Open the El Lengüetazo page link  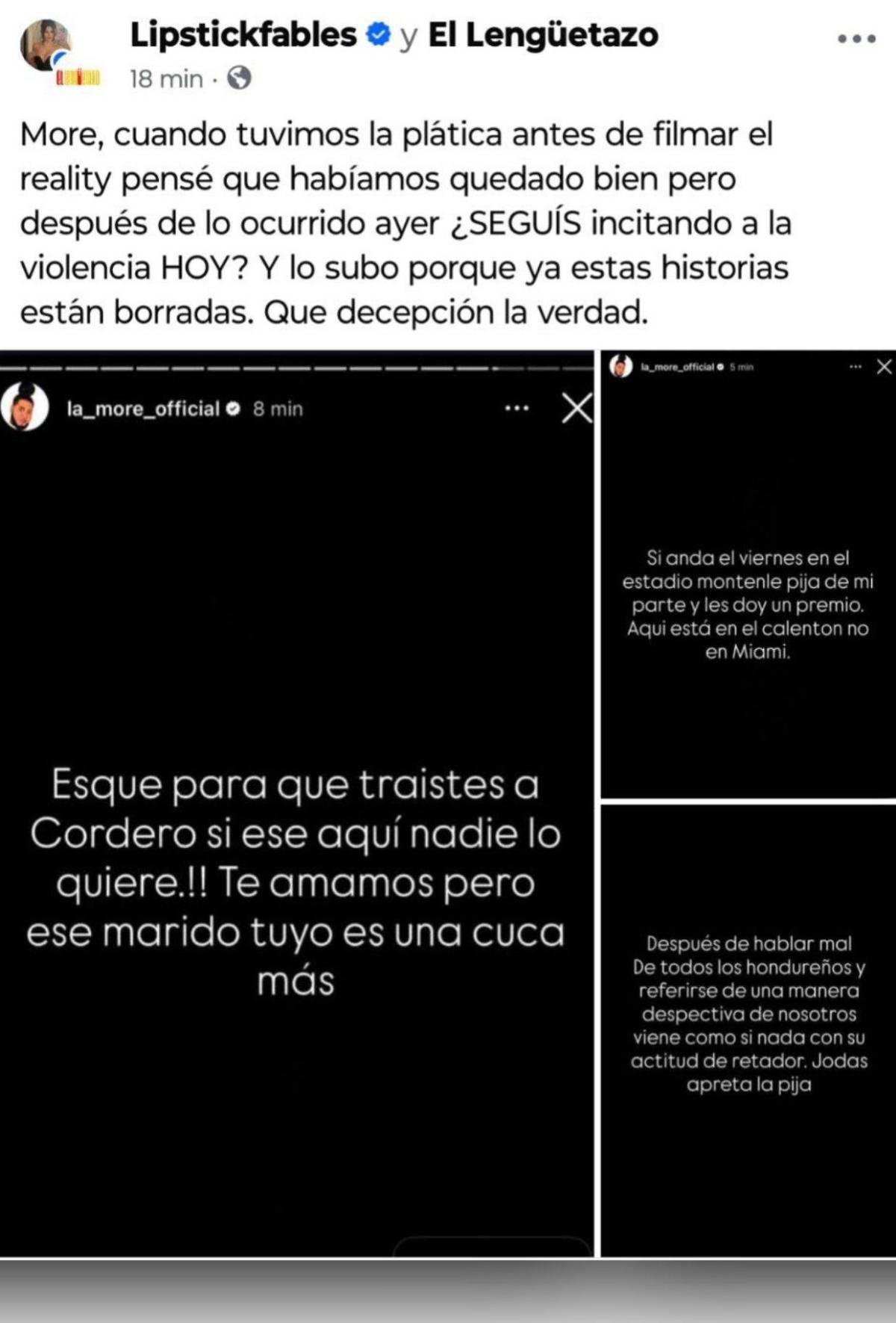click(544, 33)
